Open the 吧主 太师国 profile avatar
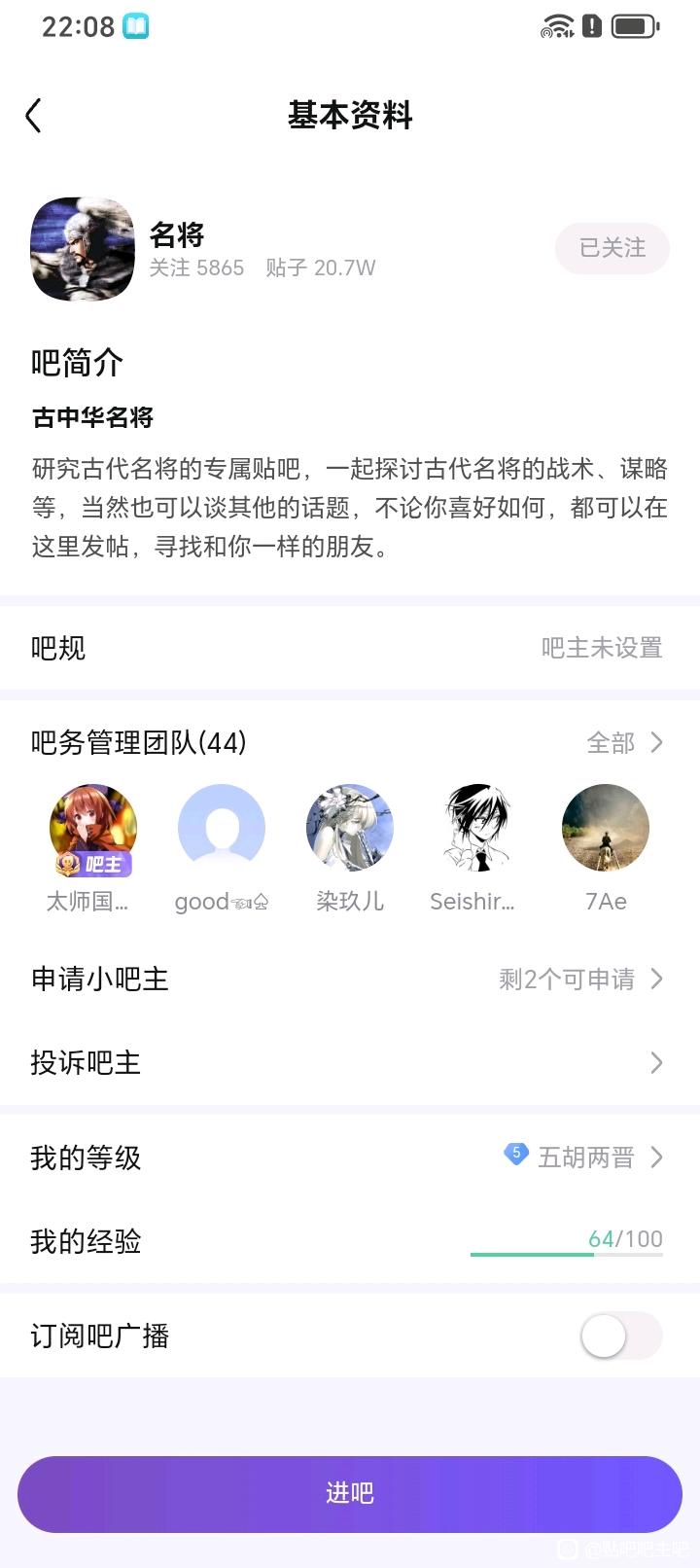700x1568 pixels. point(92,829)
